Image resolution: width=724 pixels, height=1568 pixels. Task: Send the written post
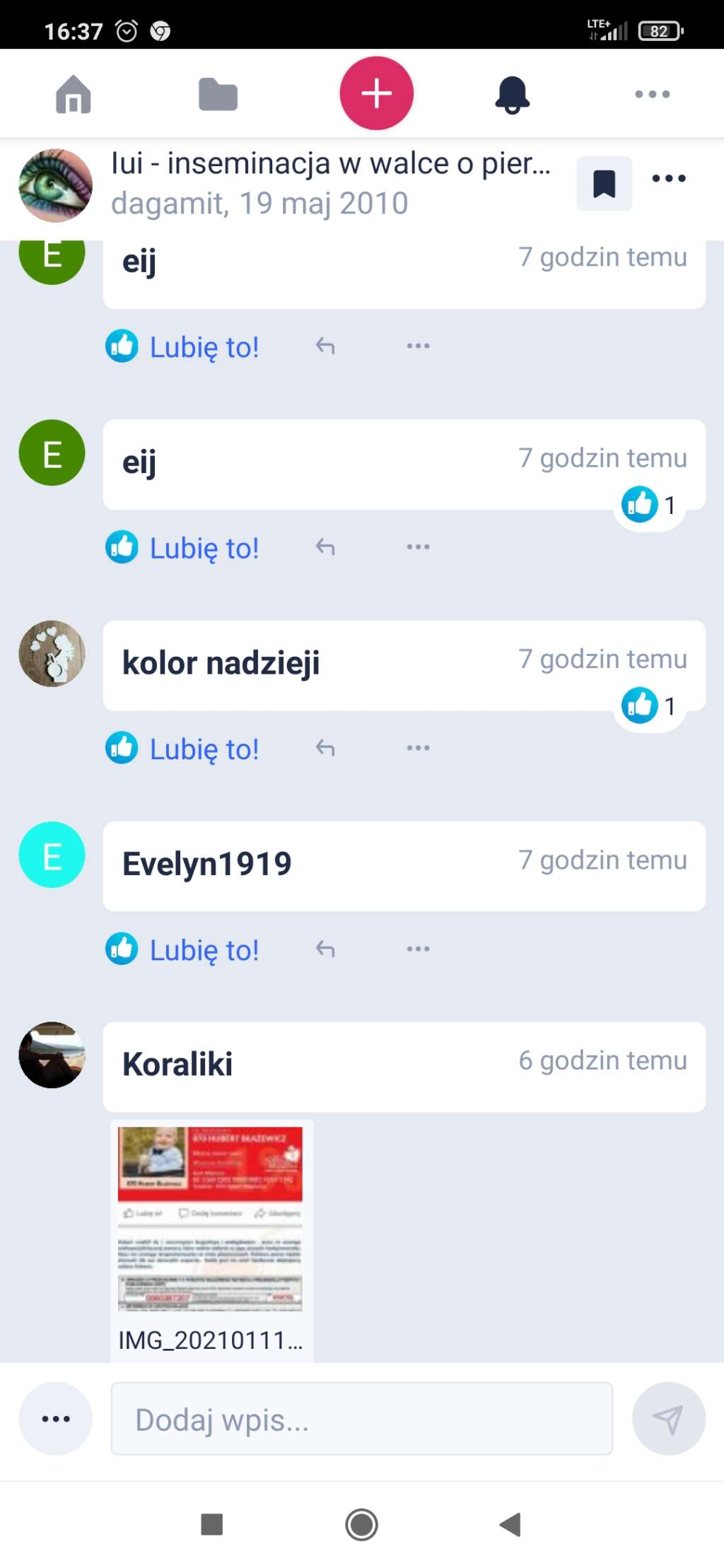(x=668, y=1419)
